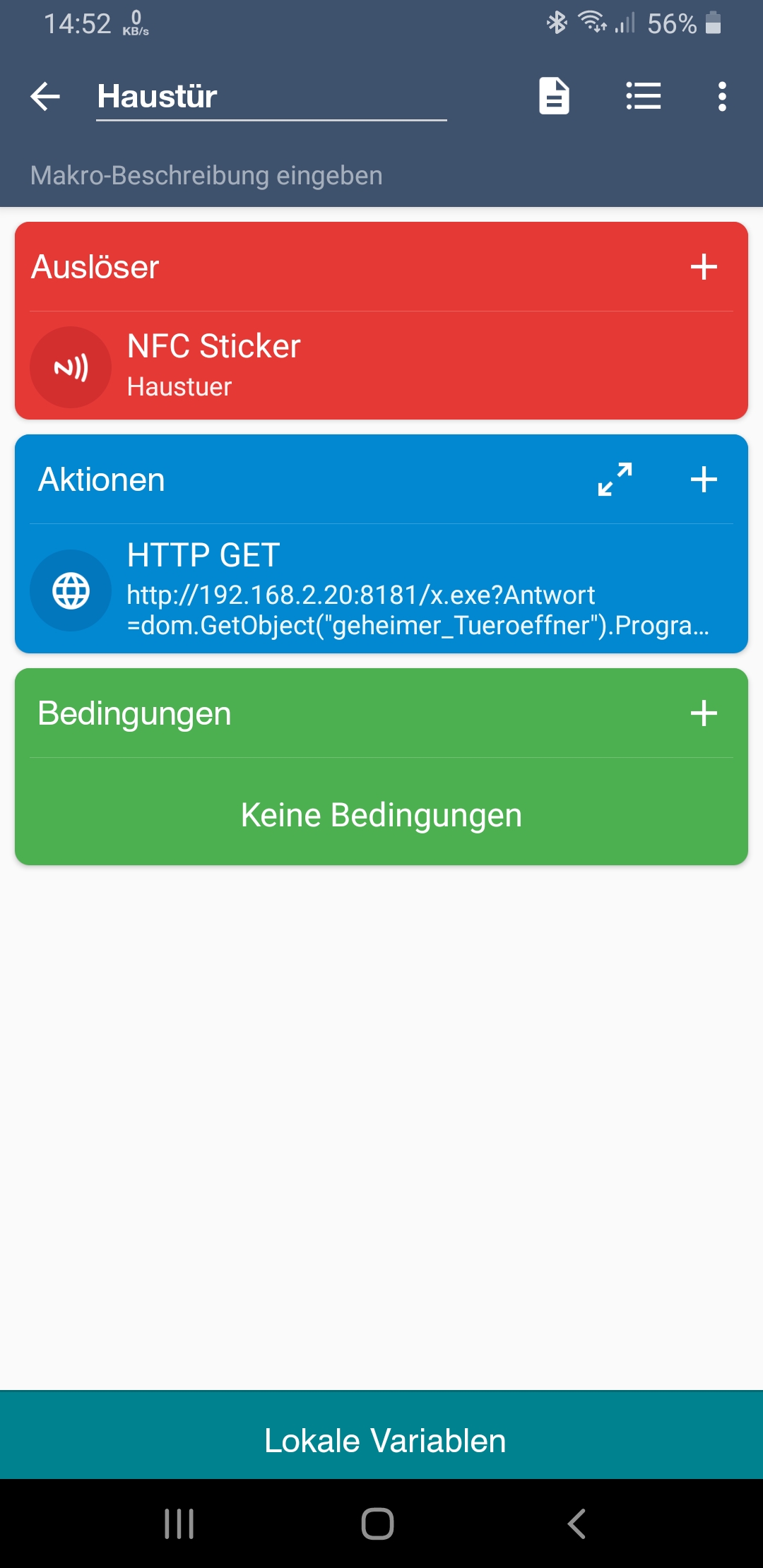Add a new action with Aktionen plus
Screen dimensions: 763x1568
point(704,480)
